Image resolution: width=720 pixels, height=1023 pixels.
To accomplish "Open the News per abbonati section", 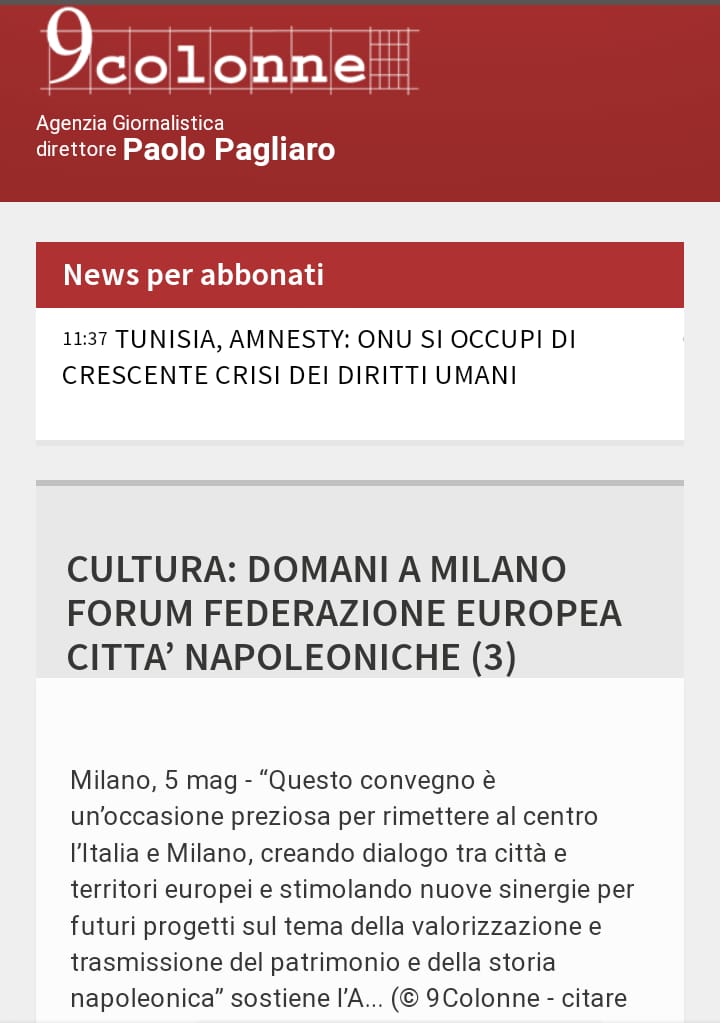I will [193, 274].
